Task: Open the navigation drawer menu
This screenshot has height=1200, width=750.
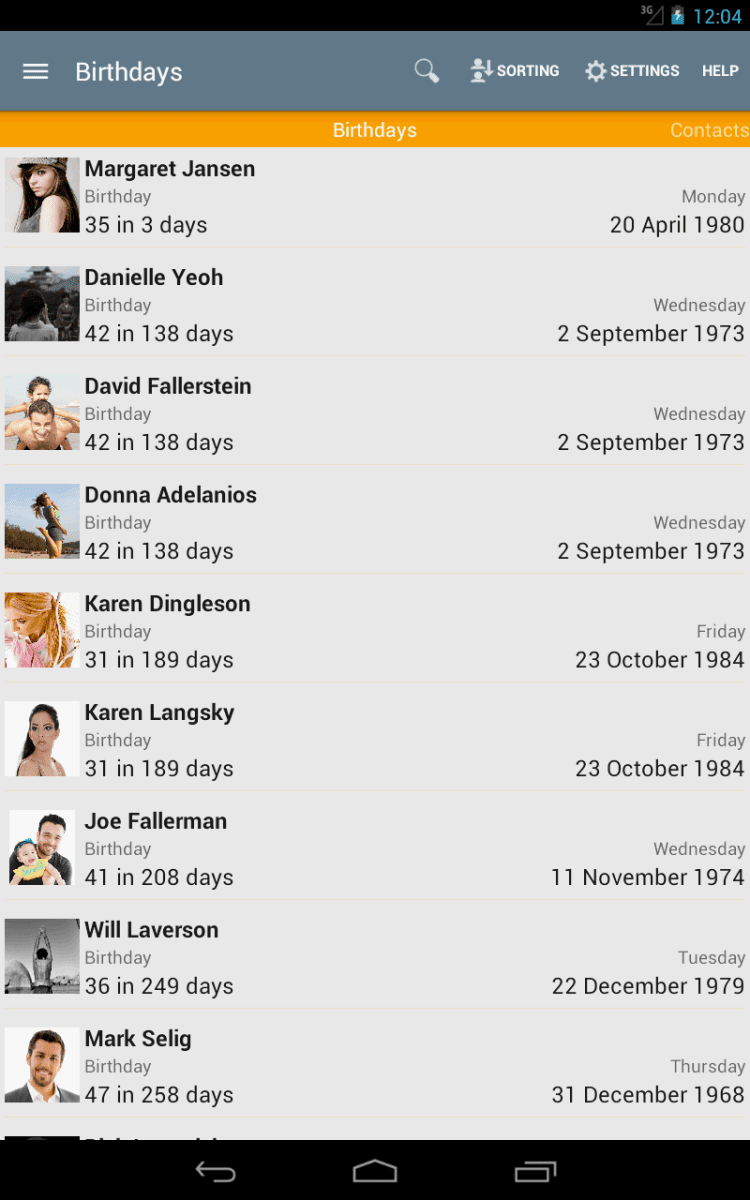Action: coord(36,71)
